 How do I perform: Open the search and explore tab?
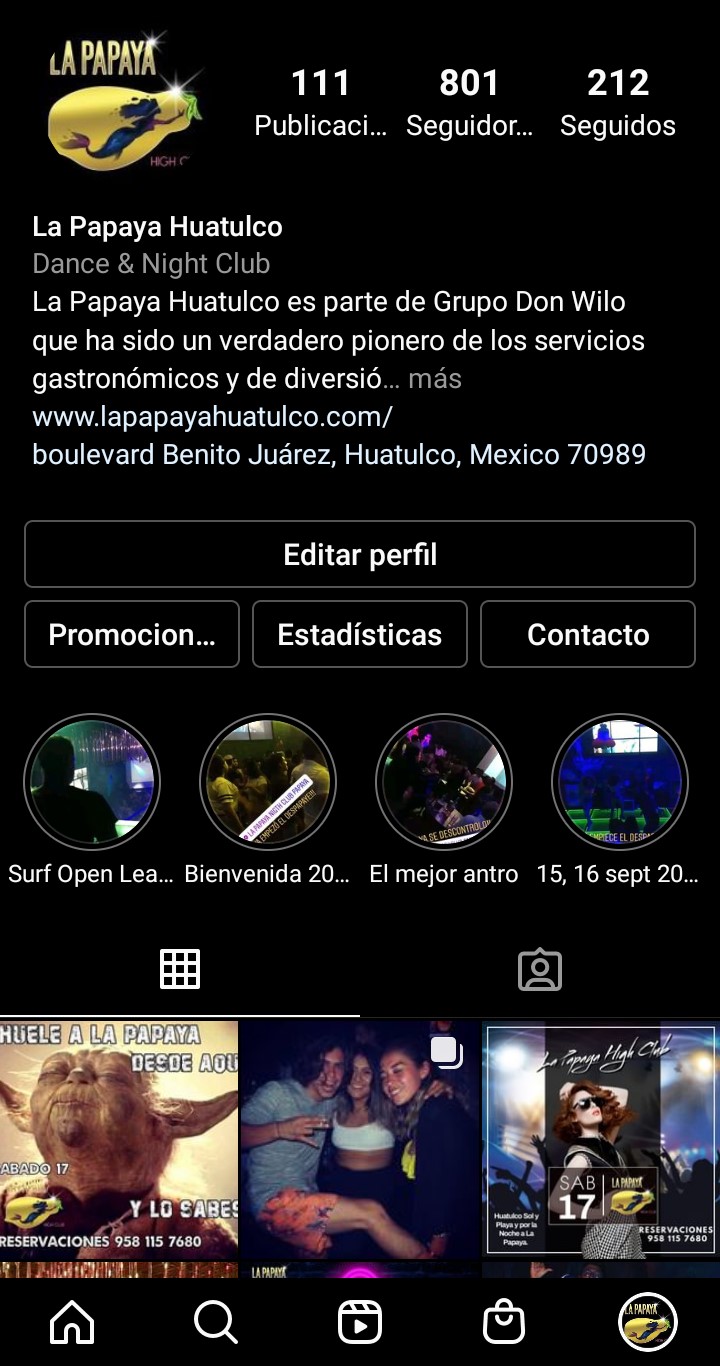pyautogui.click(x=216, y=1322)
